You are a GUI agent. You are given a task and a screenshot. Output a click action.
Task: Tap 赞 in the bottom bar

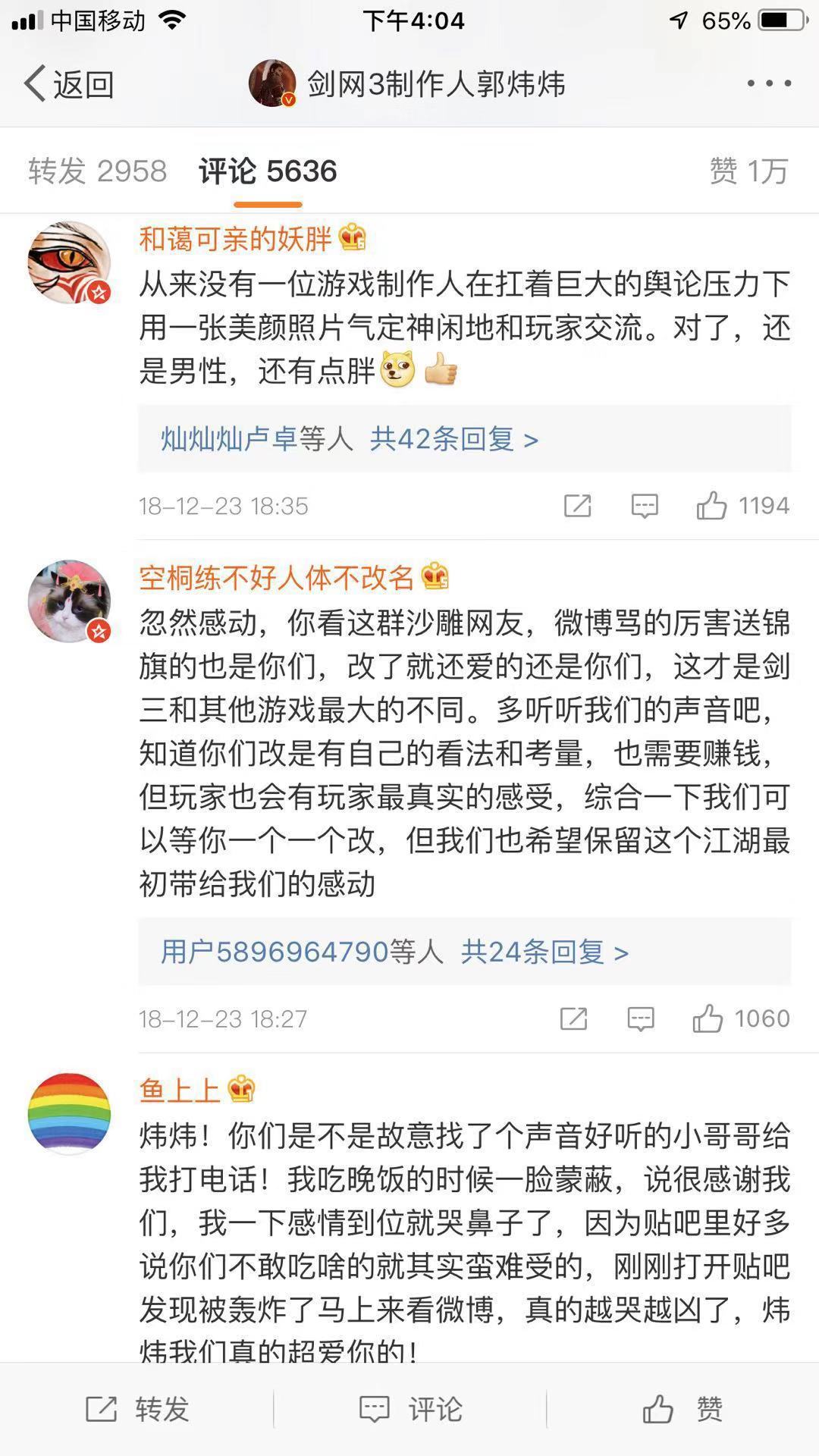click(682, 1409)
